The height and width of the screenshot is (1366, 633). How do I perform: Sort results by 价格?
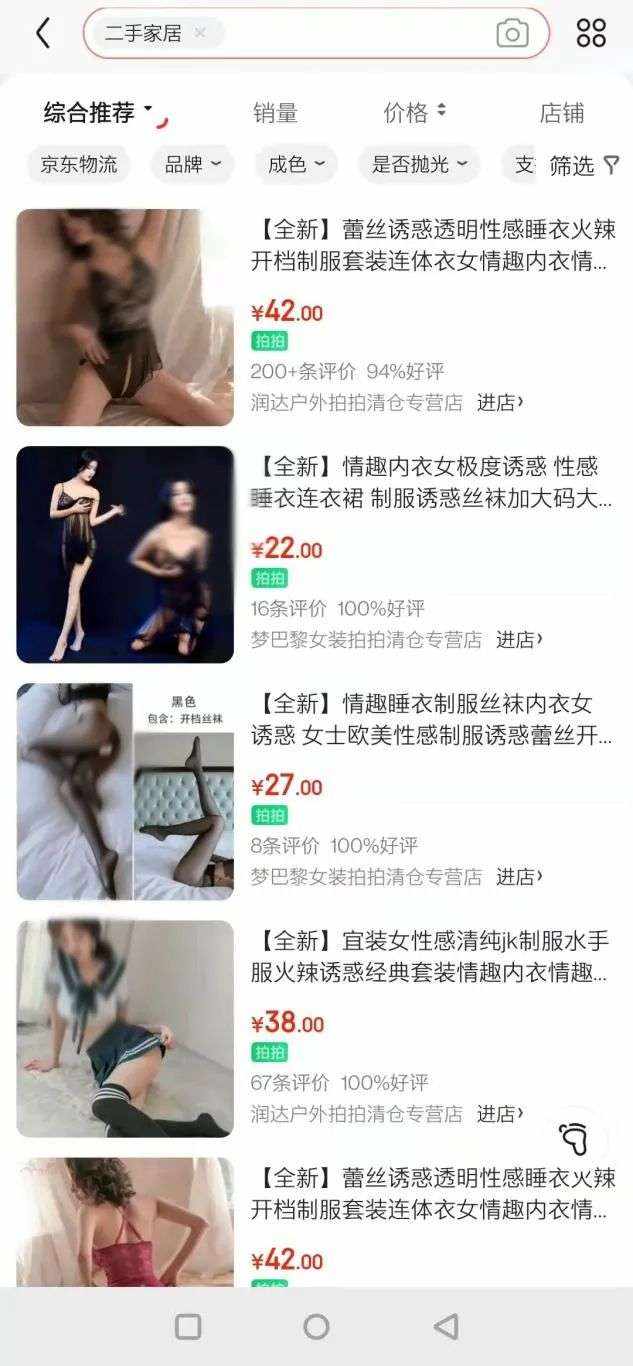(414, 113)
